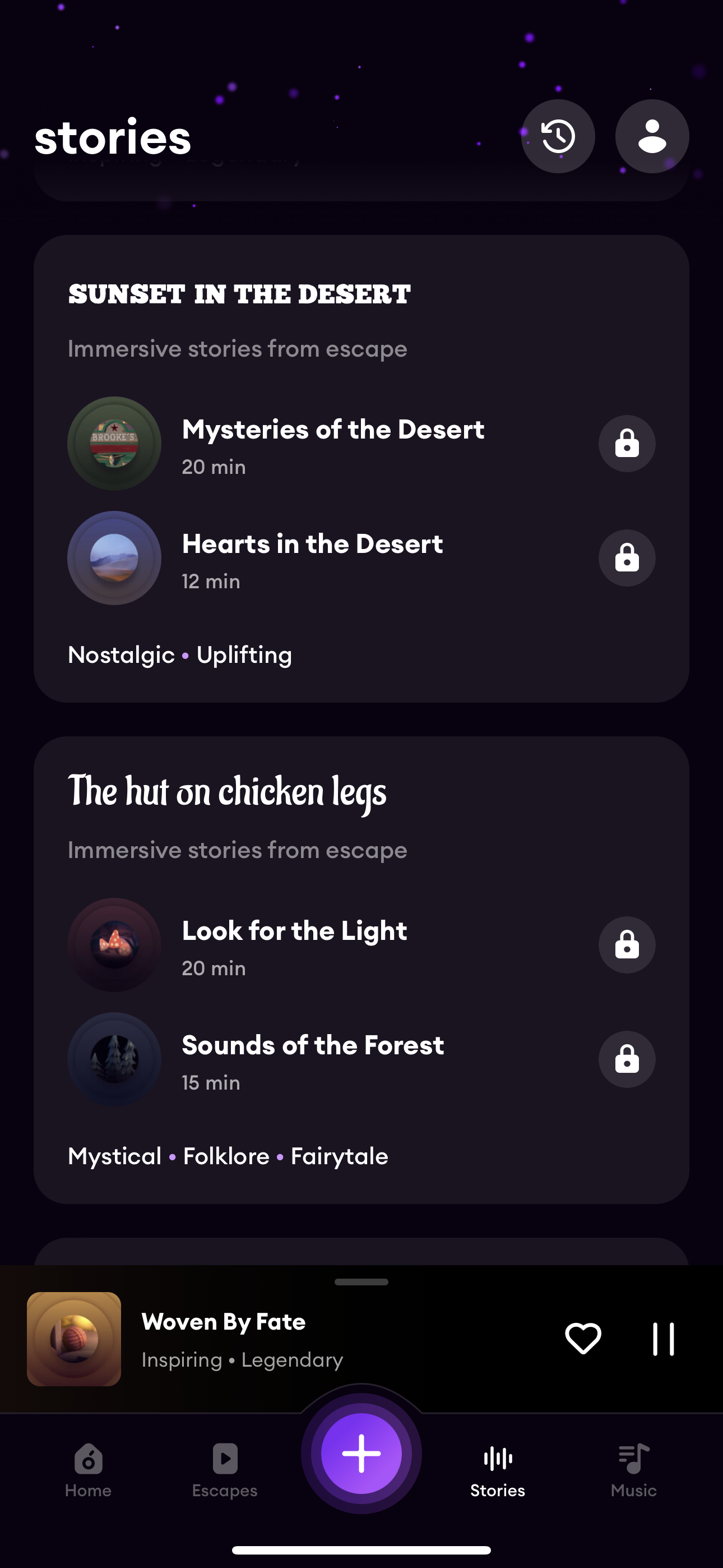Tap the lock icon on Hearts in the Desert
The image size is (723, 1568).
pos(627,558)
